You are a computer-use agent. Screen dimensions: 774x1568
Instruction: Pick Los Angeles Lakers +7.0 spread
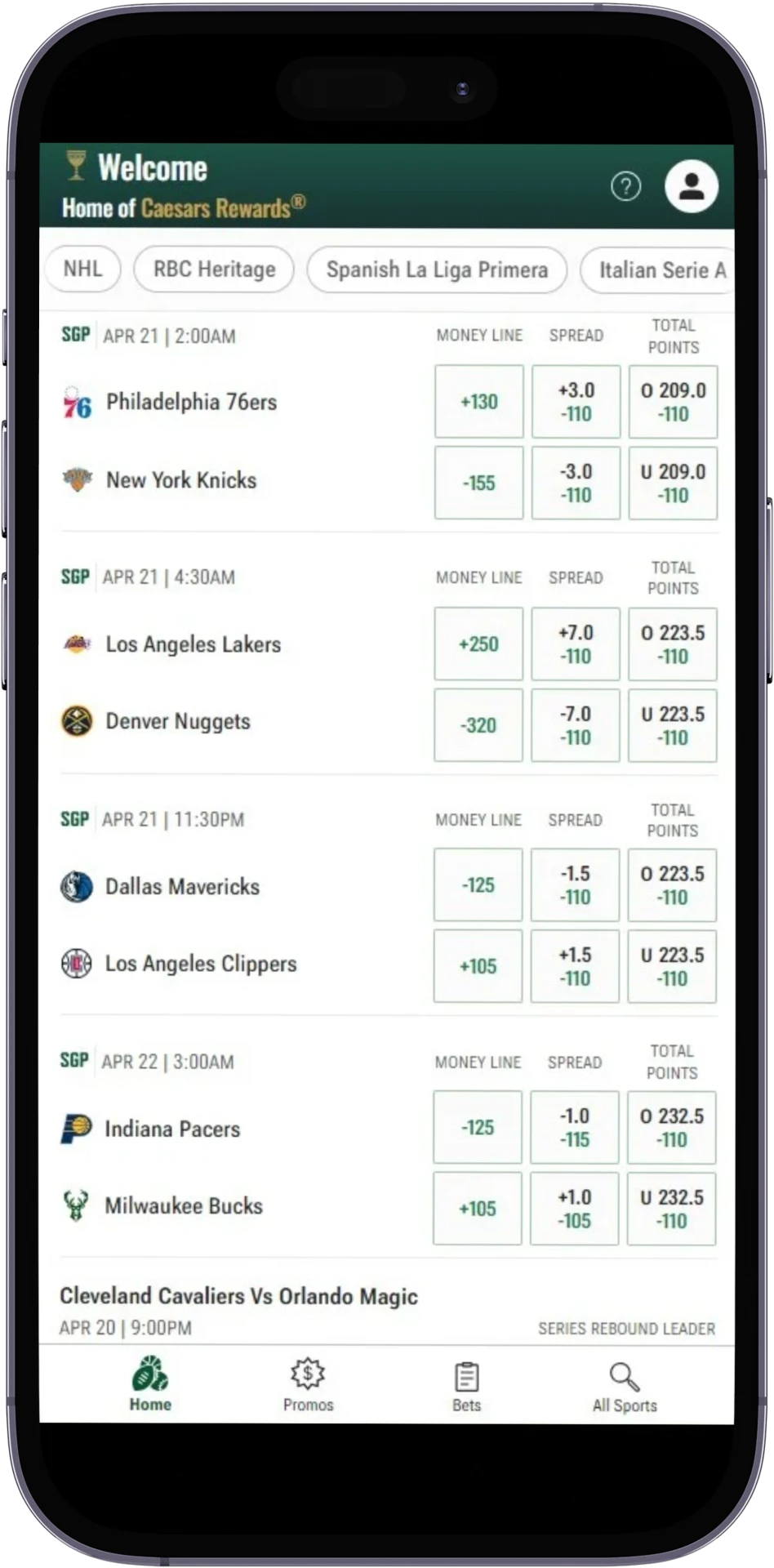click(576, 644)
